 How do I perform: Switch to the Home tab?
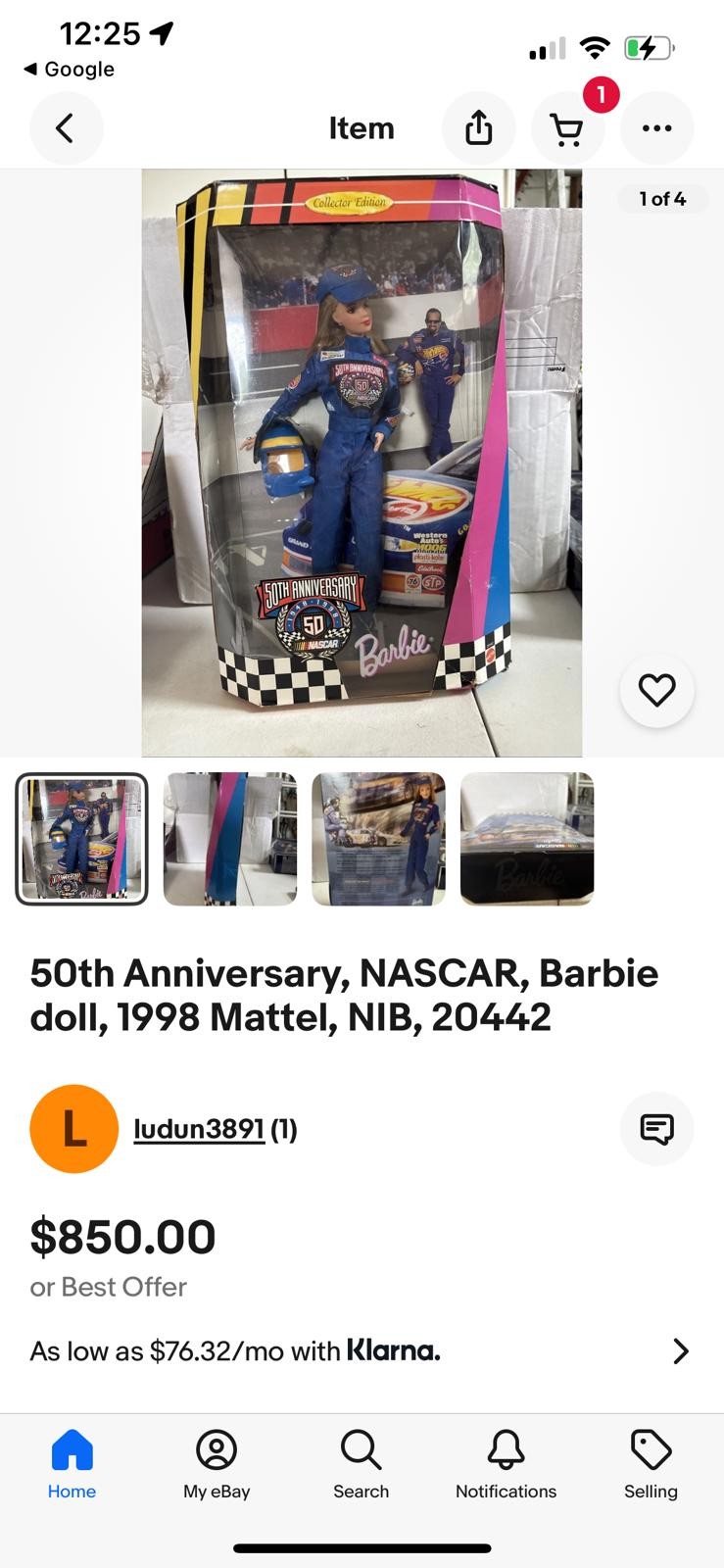[x=72, y=1465]
